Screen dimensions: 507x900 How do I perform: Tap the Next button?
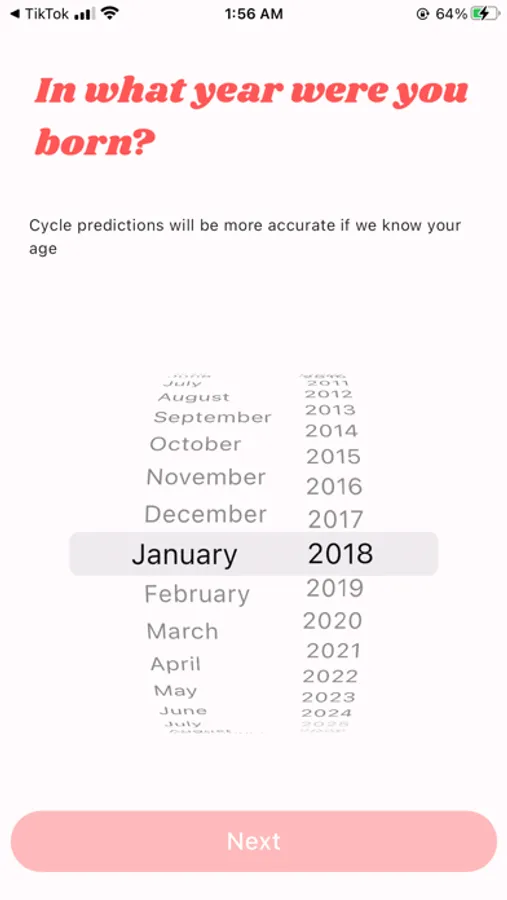pyautogui.click(x=253, y=841)
